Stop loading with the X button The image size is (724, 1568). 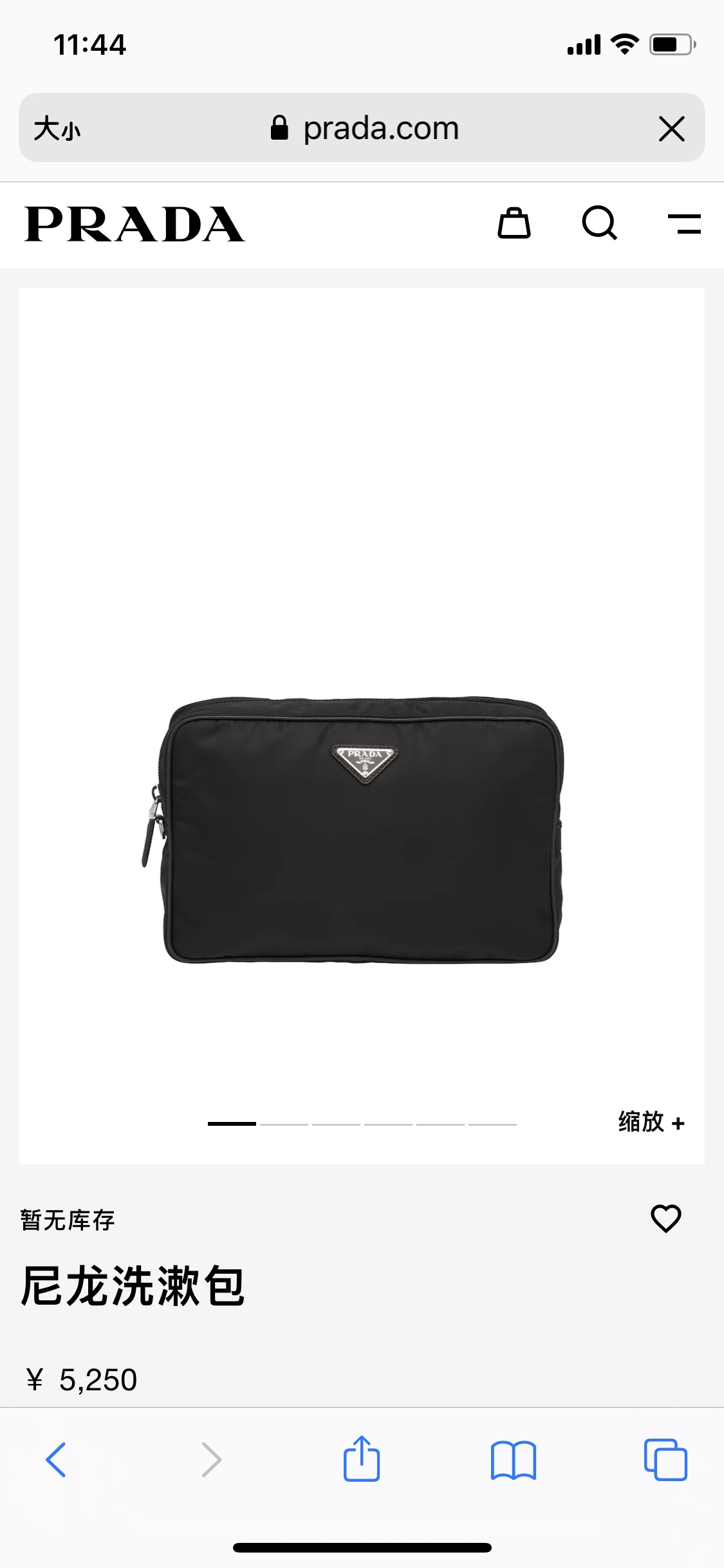[672, 129]
